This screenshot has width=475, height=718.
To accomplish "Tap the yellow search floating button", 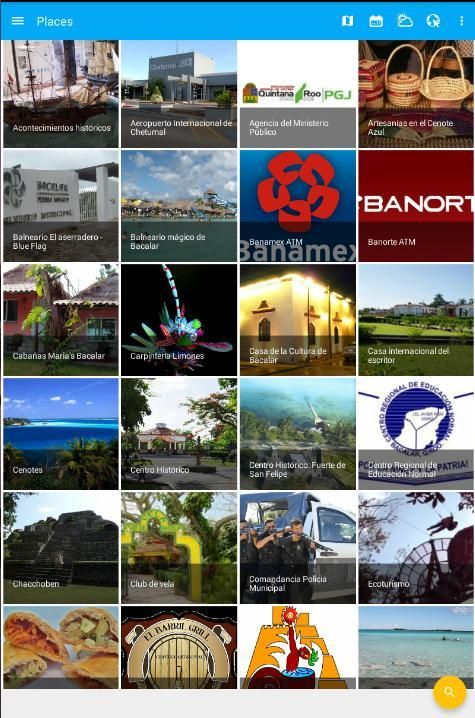I will coord(449,691).
